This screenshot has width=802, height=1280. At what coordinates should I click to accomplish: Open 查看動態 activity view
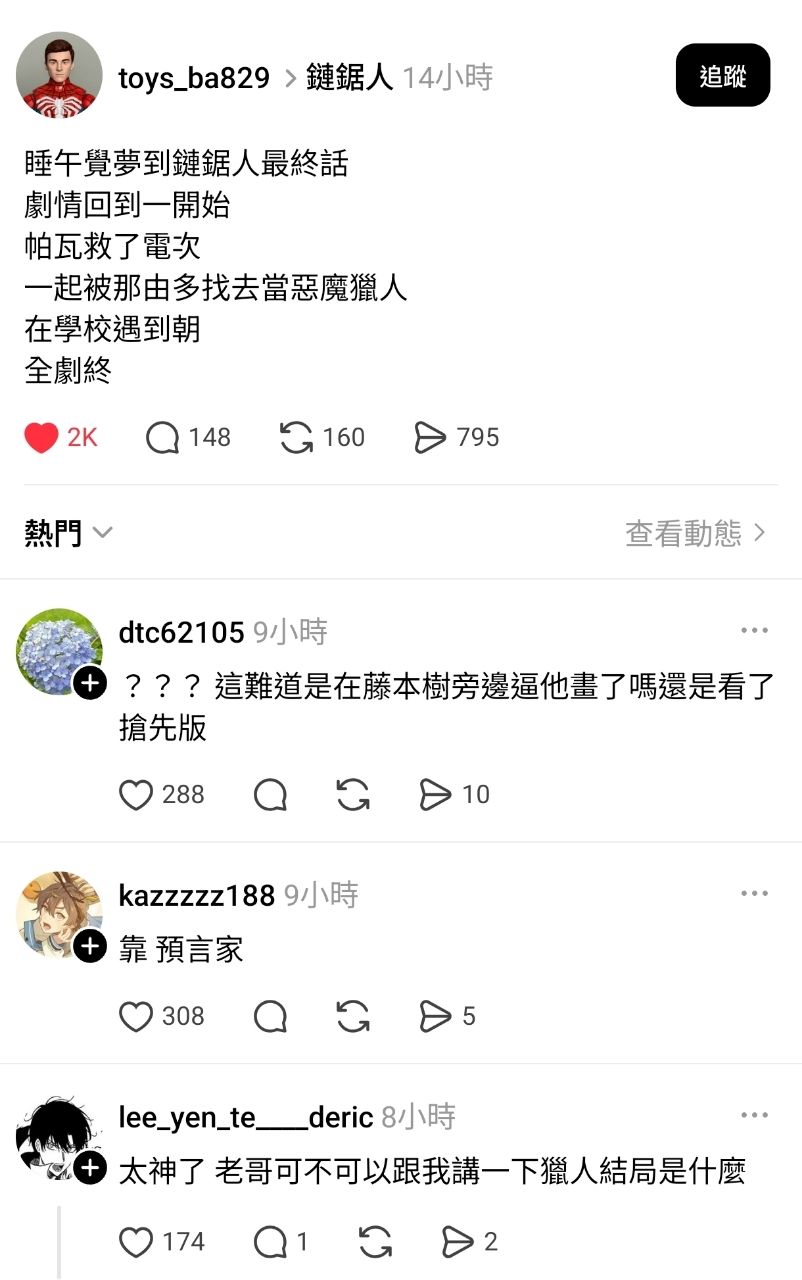pos(695,533)
